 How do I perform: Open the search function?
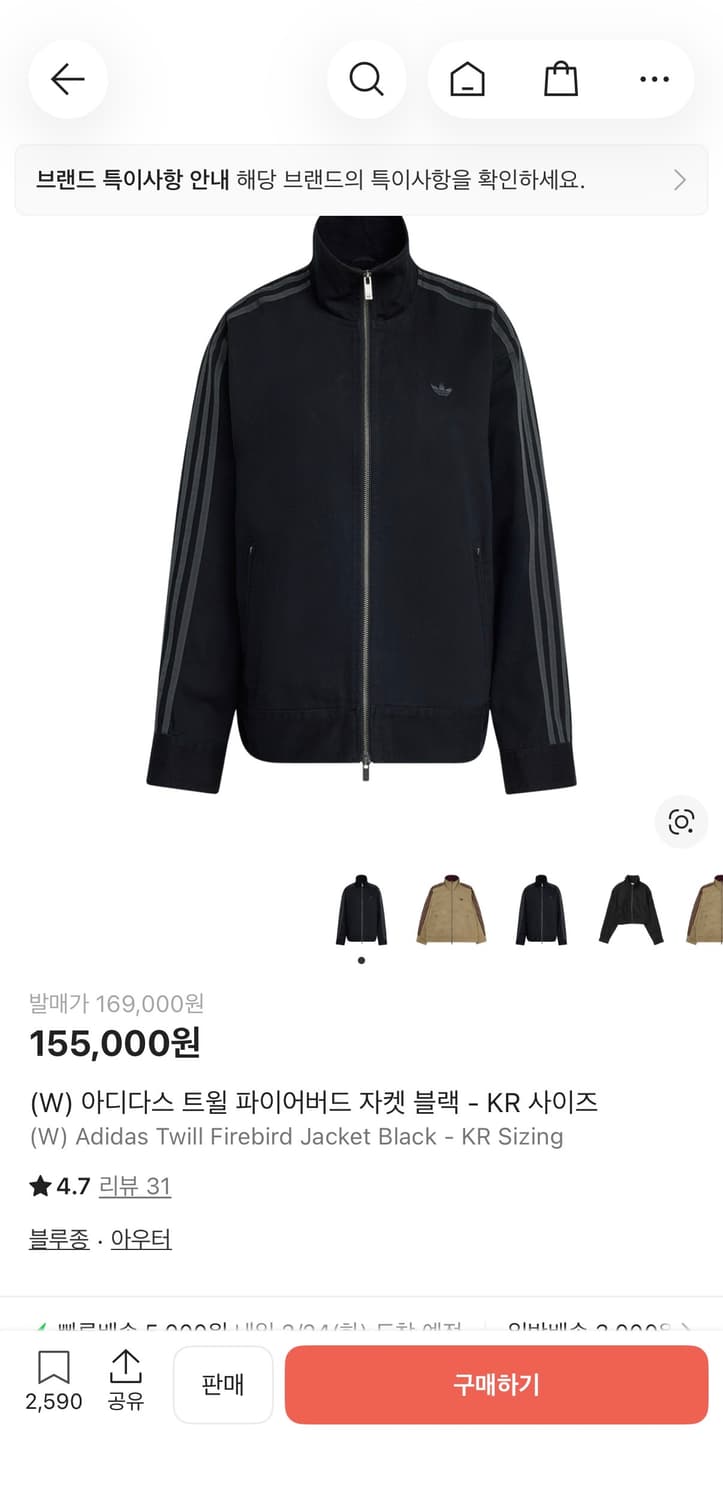tap(366, 79)
